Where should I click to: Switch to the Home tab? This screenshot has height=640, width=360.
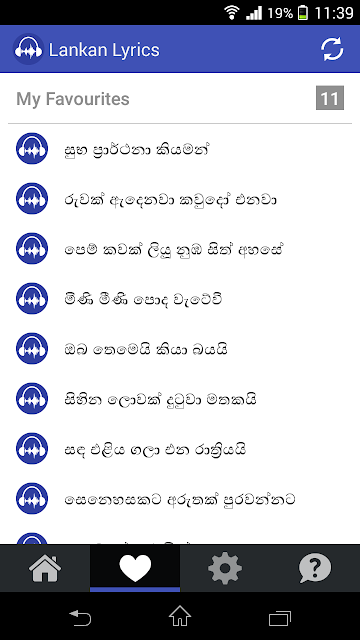pos(45,568)
